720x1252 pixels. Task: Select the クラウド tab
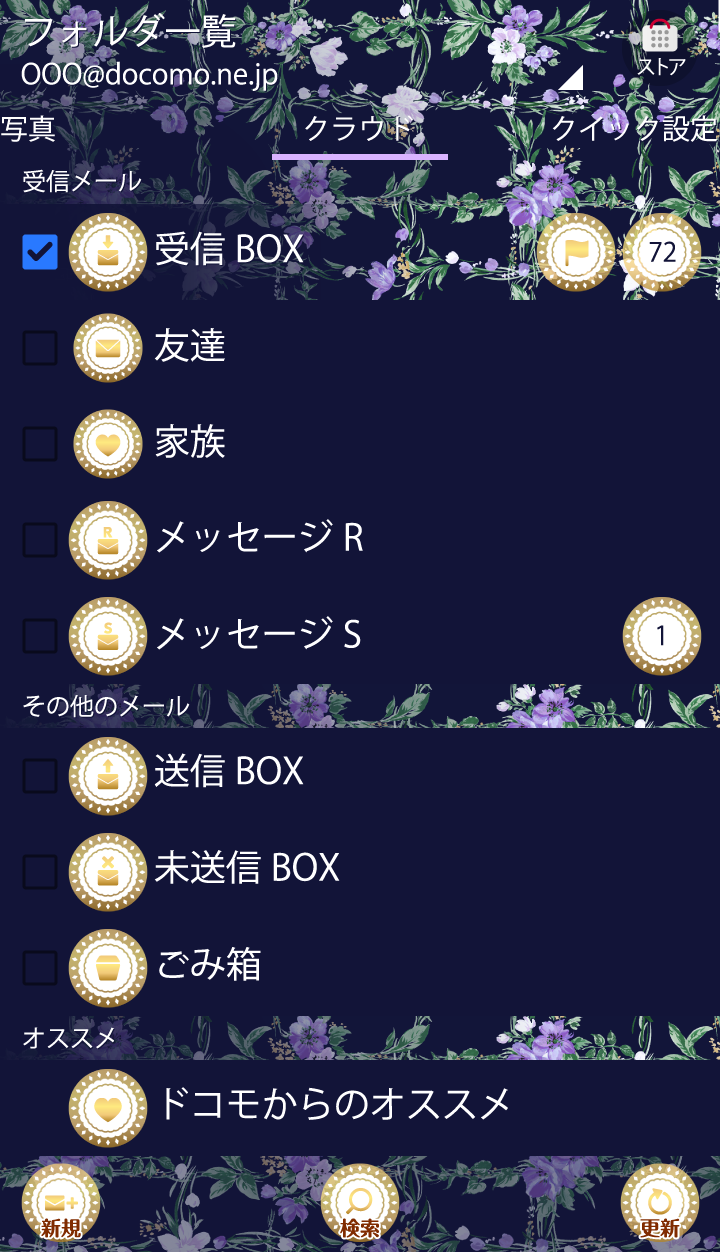(359, 130)
